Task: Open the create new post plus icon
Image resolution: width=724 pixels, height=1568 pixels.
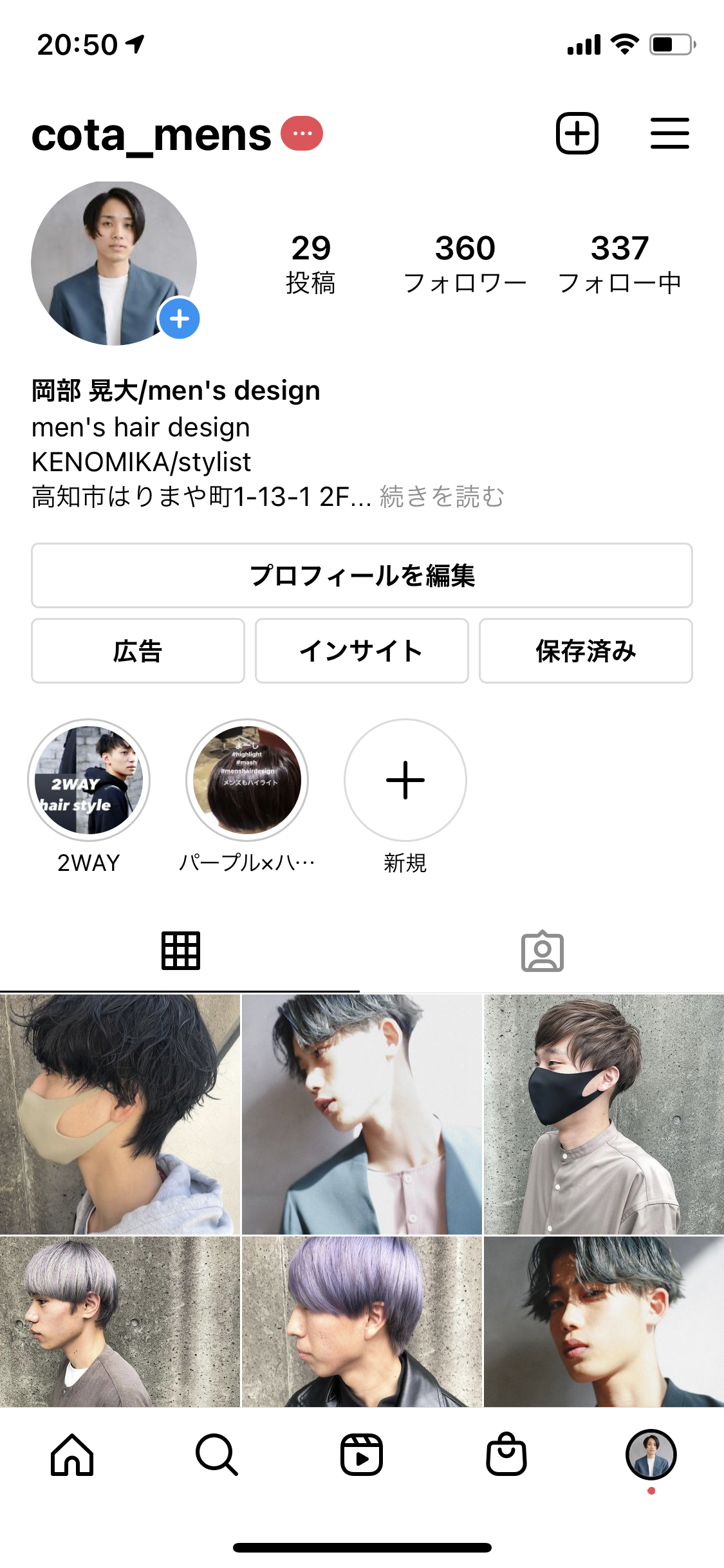Action: pos(577,133)
